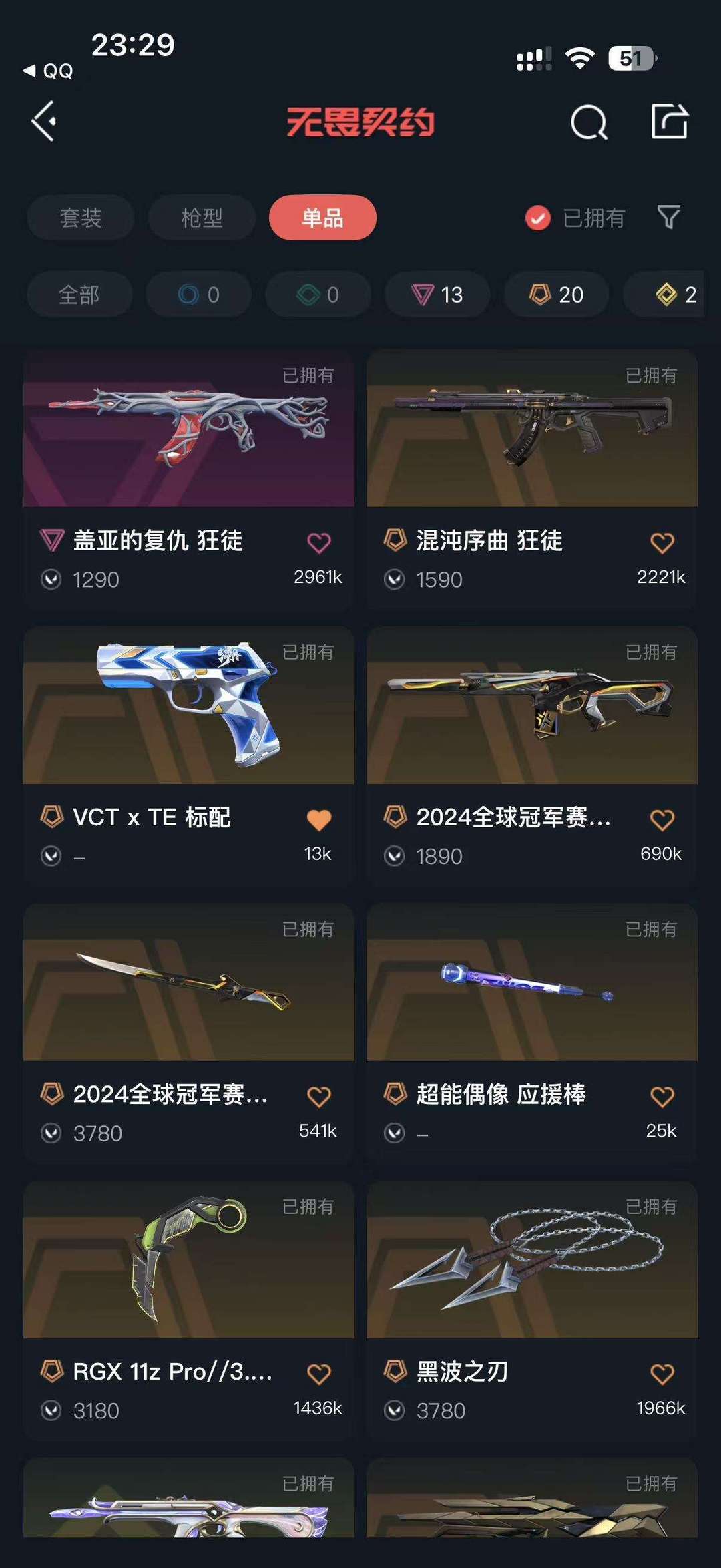Image resolution: width=721 pixels, height=1568 pixels.
Task: Go back using the top-left arrow
Action: pos(44,122)
